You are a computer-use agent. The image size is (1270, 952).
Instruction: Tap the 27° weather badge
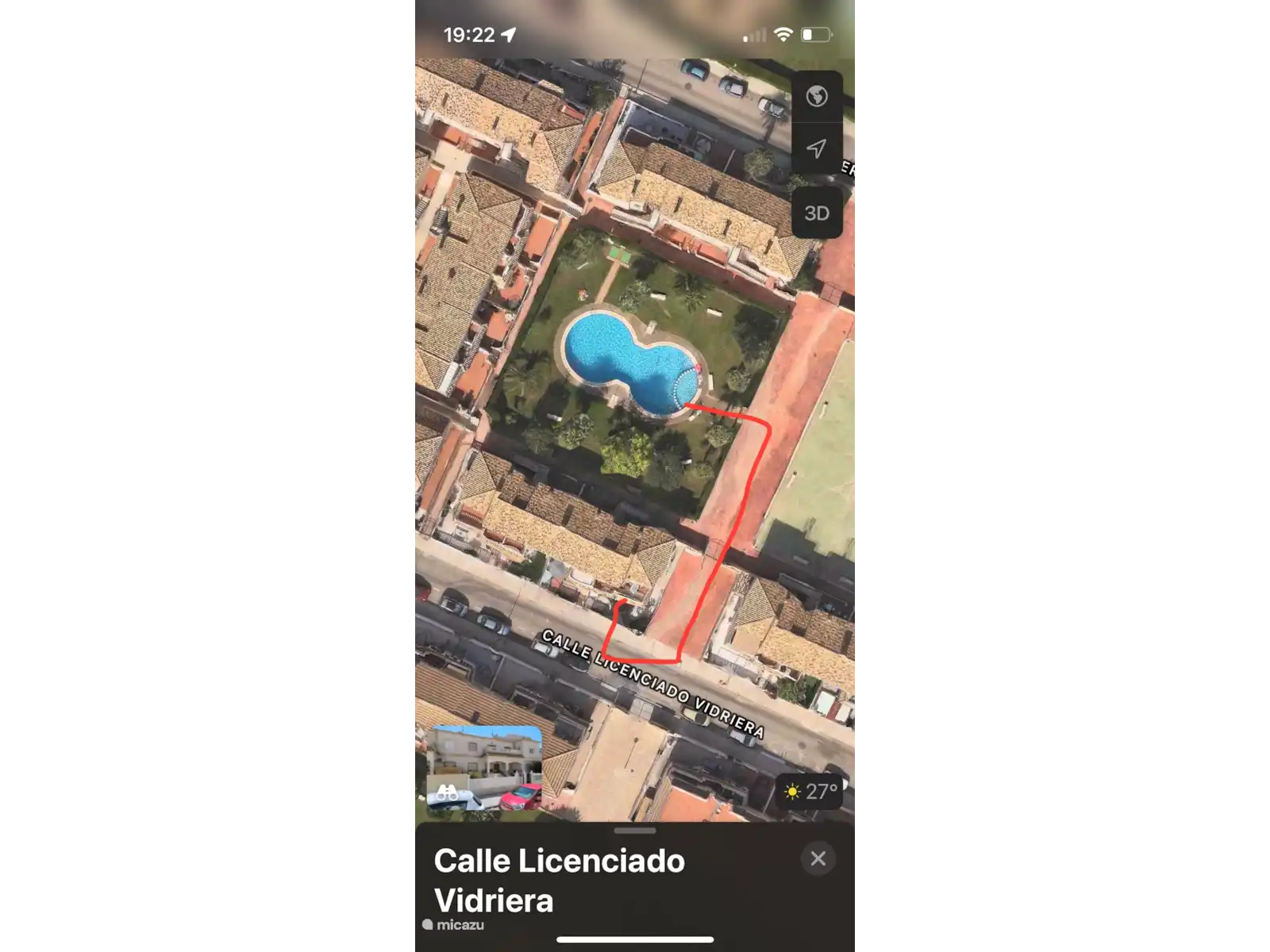(810, 791)
